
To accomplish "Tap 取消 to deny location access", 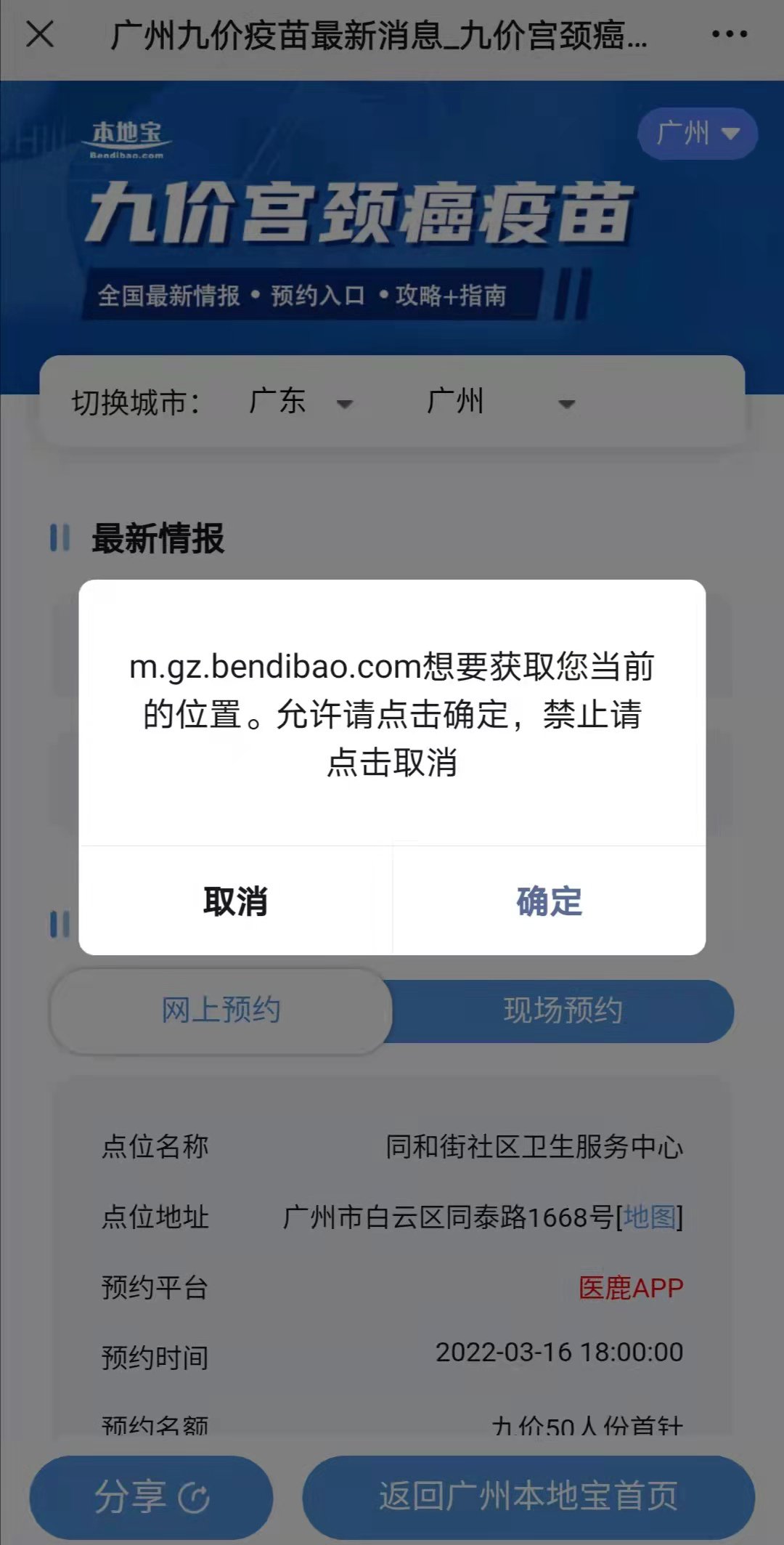I will (x=235, y=901).
